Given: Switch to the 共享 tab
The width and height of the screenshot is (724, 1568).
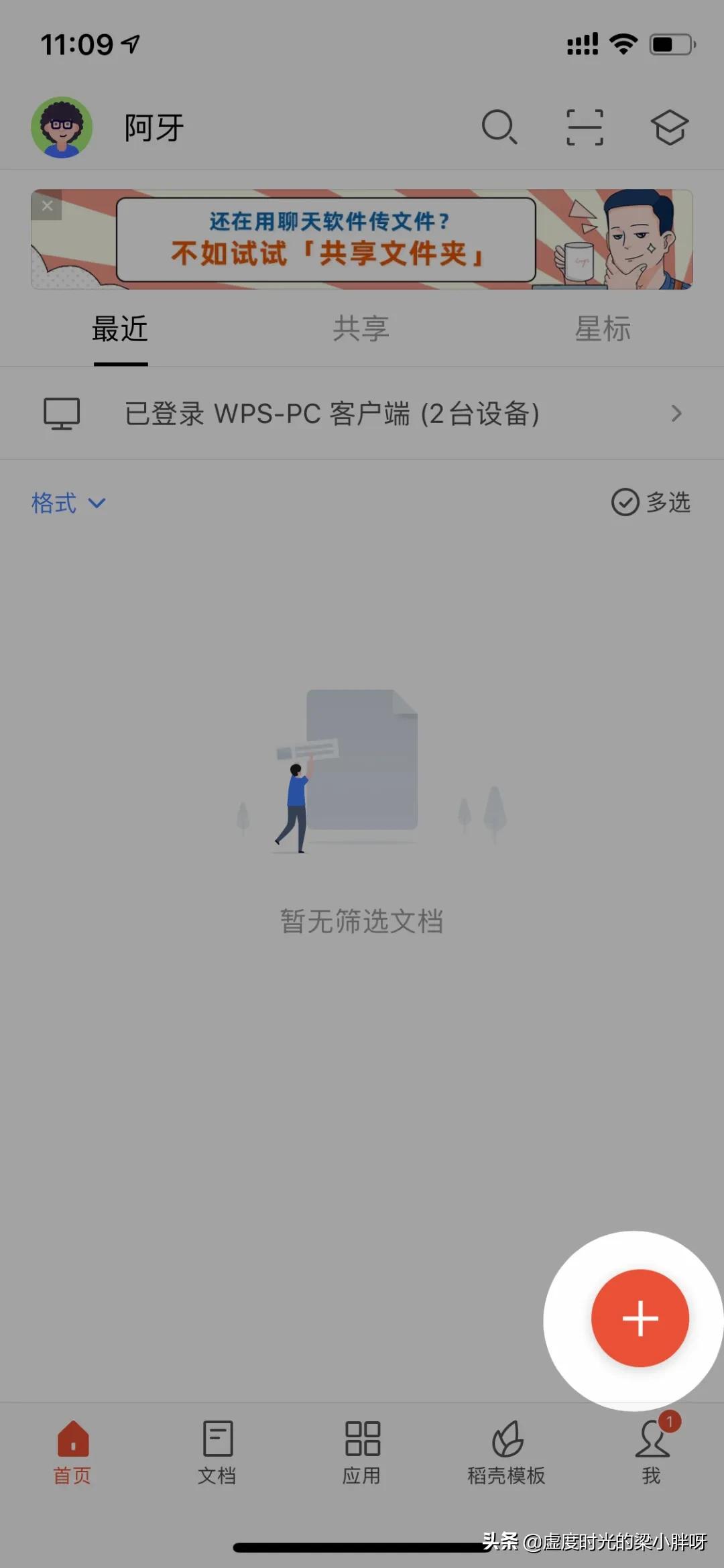Looking at the screenshot, I should tap(361, 330).
